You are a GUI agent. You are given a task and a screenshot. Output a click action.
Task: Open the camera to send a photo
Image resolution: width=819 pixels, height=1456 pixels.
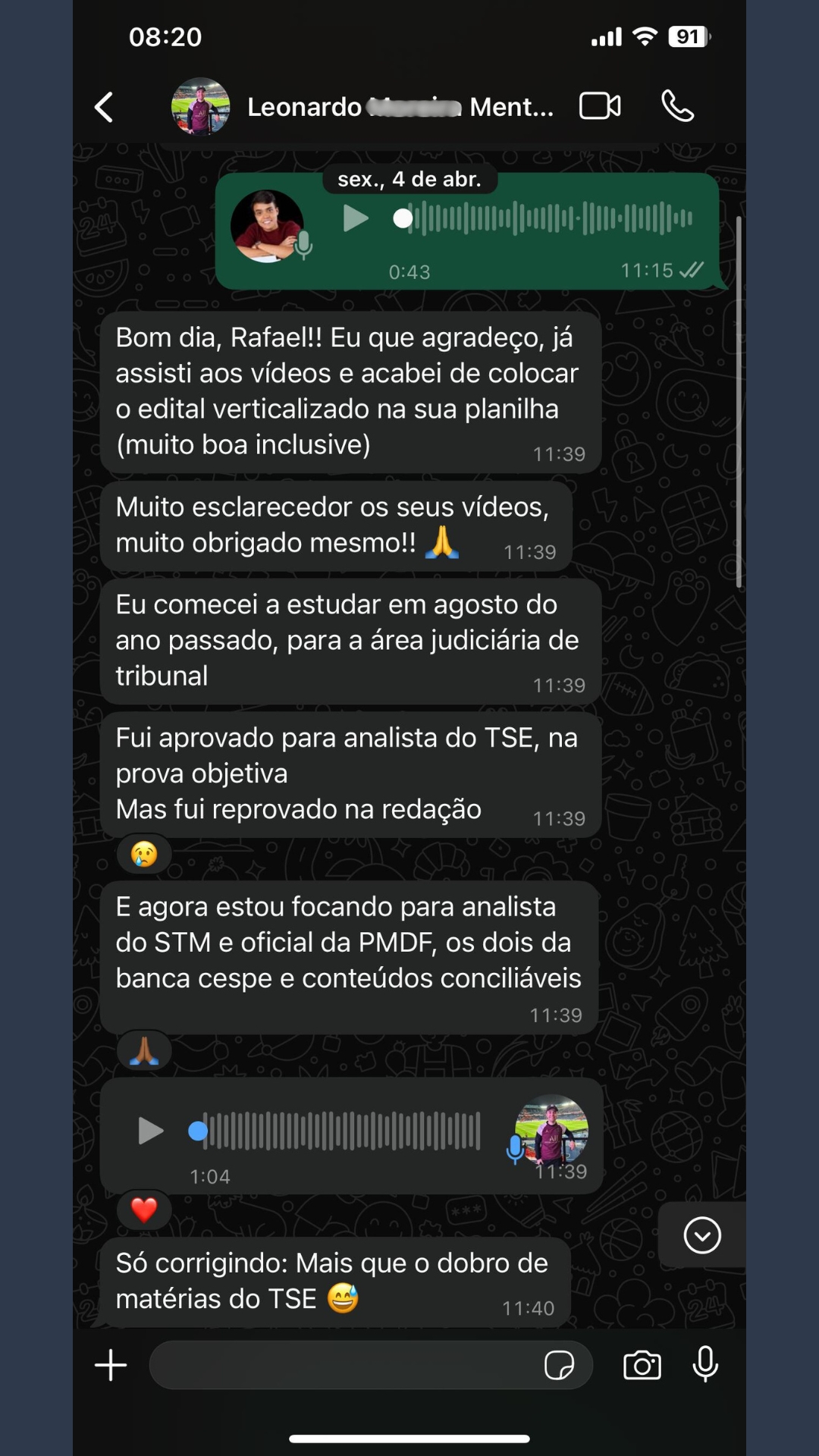[x=642, y=1366]
